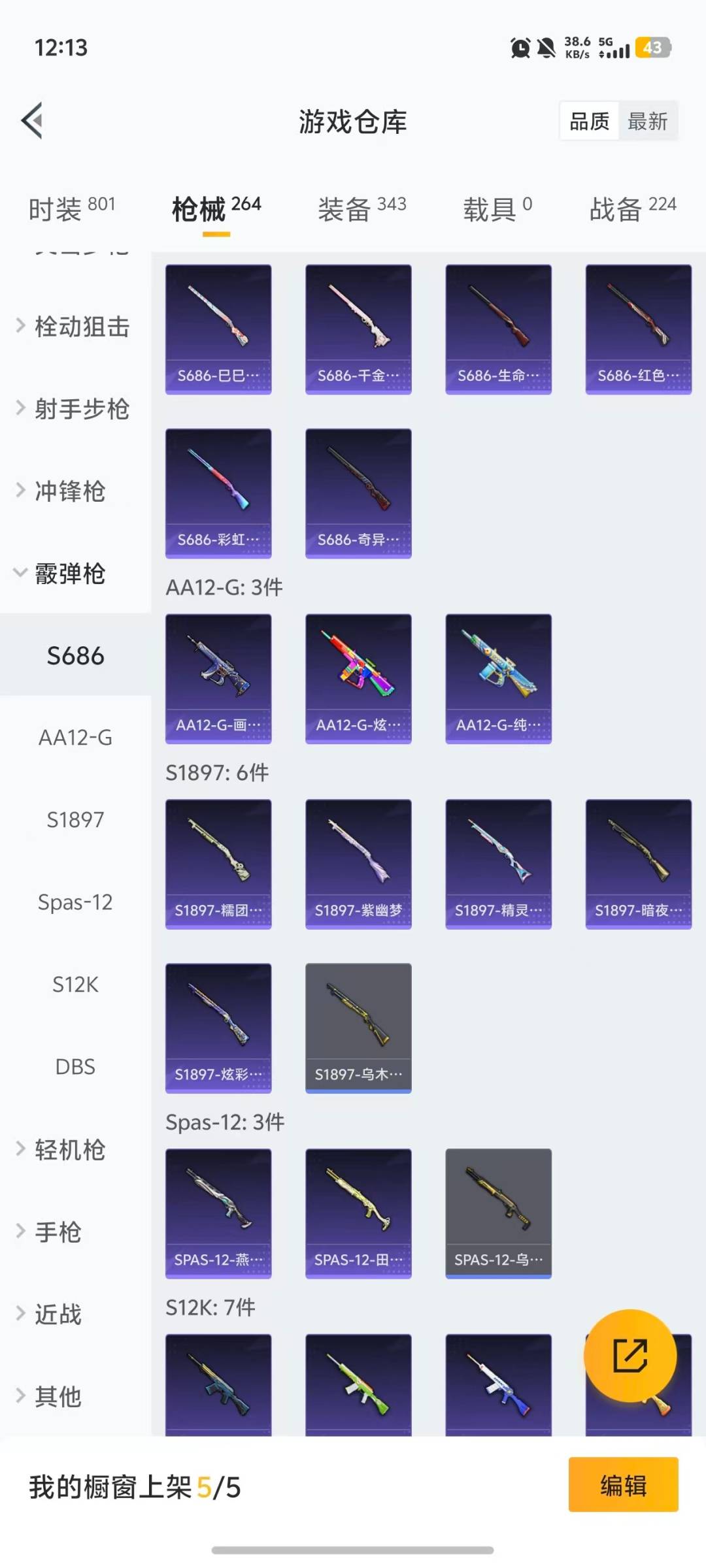
Task: Tap the 编辑 button
Action: click(x=623, y=1484)
